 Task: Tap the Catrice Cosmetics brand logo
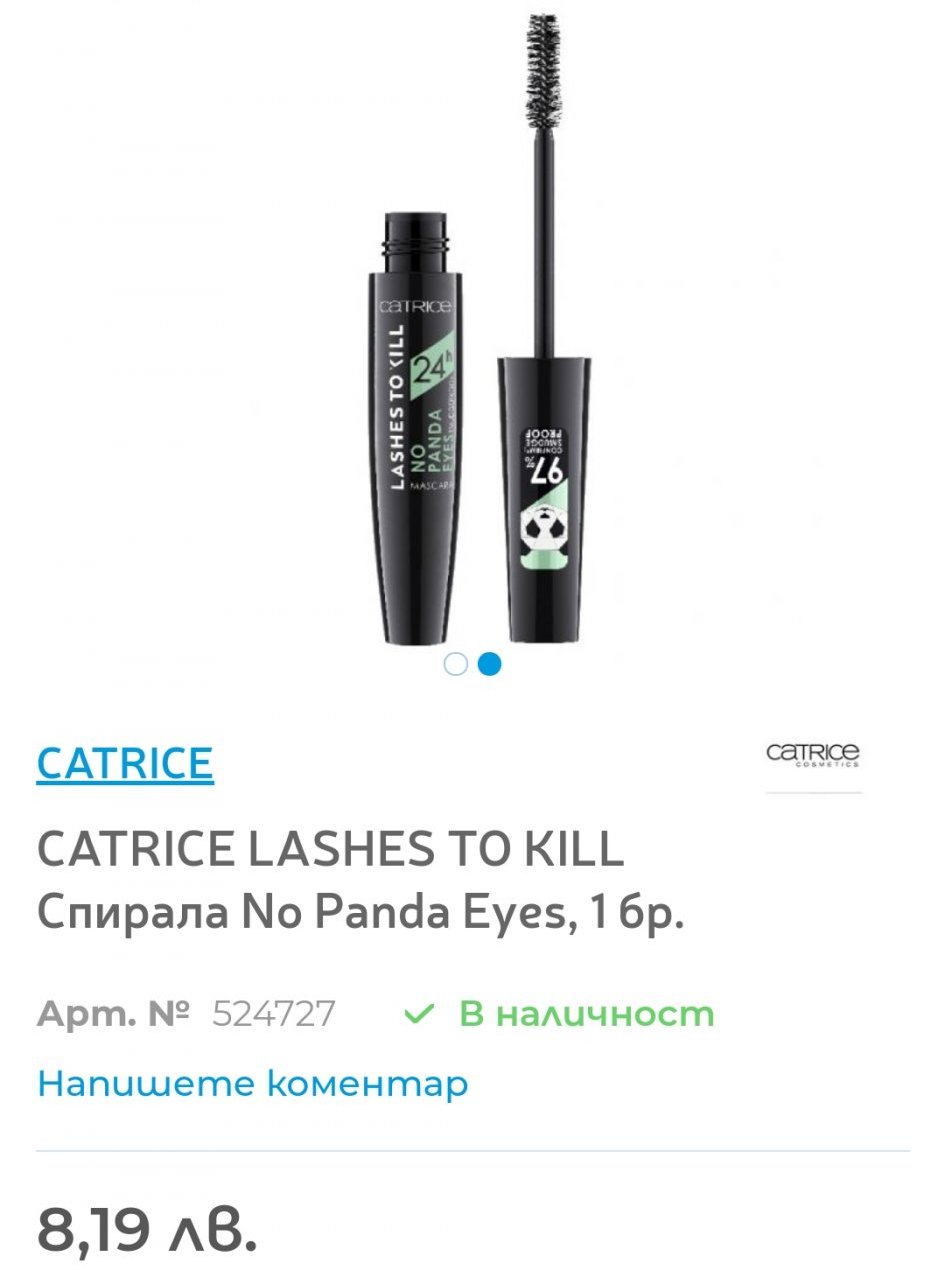tap(813, 755)
